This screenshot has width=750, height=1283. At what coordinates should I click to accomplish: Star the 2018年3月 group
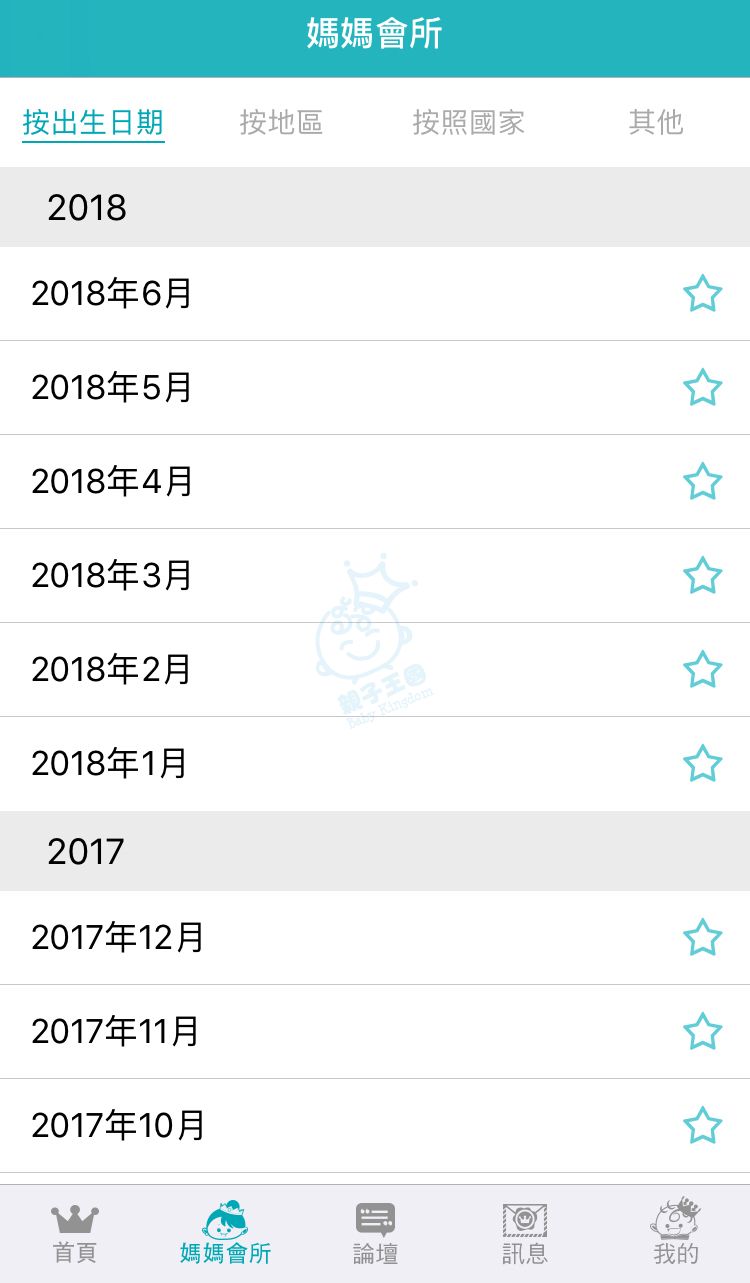pos(702,576)
